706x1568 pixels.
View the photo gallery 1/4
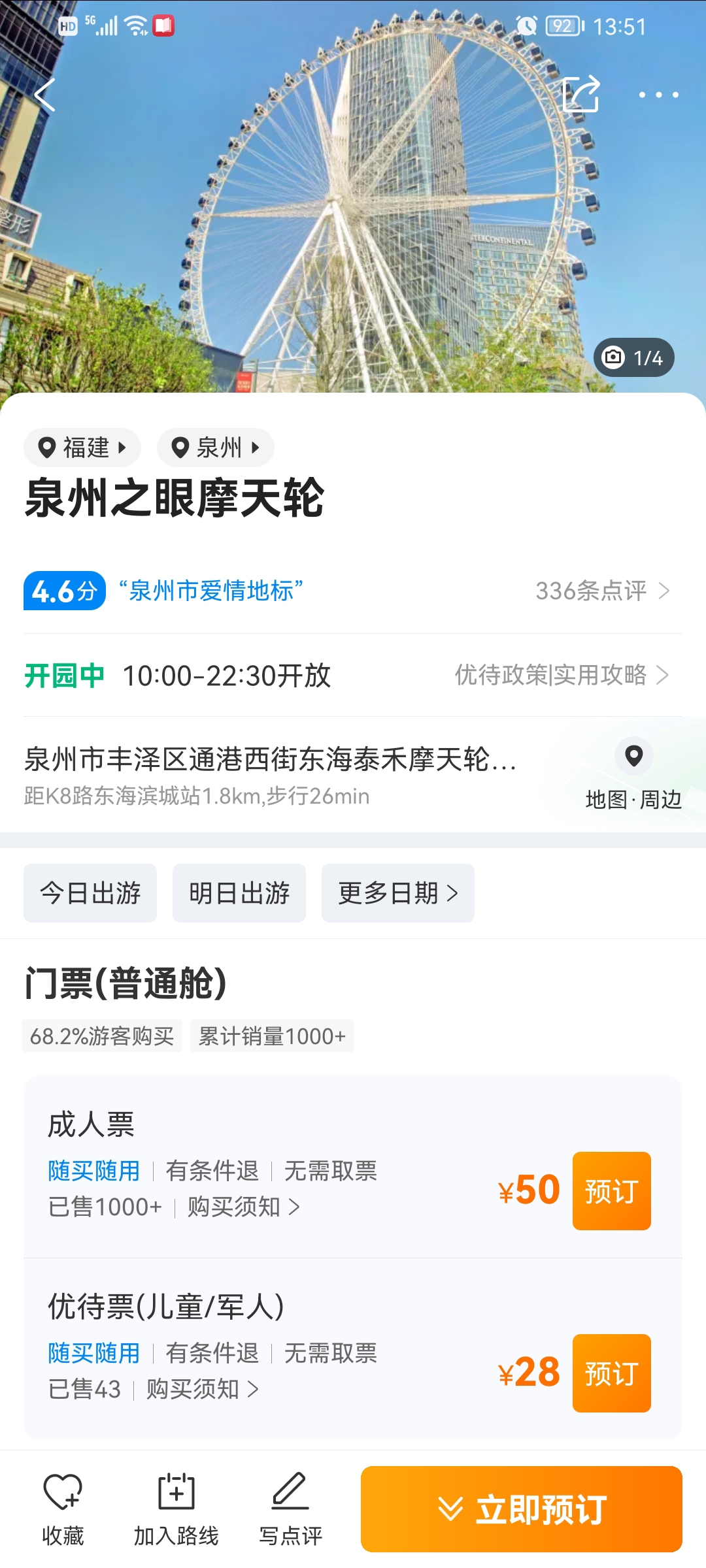(633, 357)
